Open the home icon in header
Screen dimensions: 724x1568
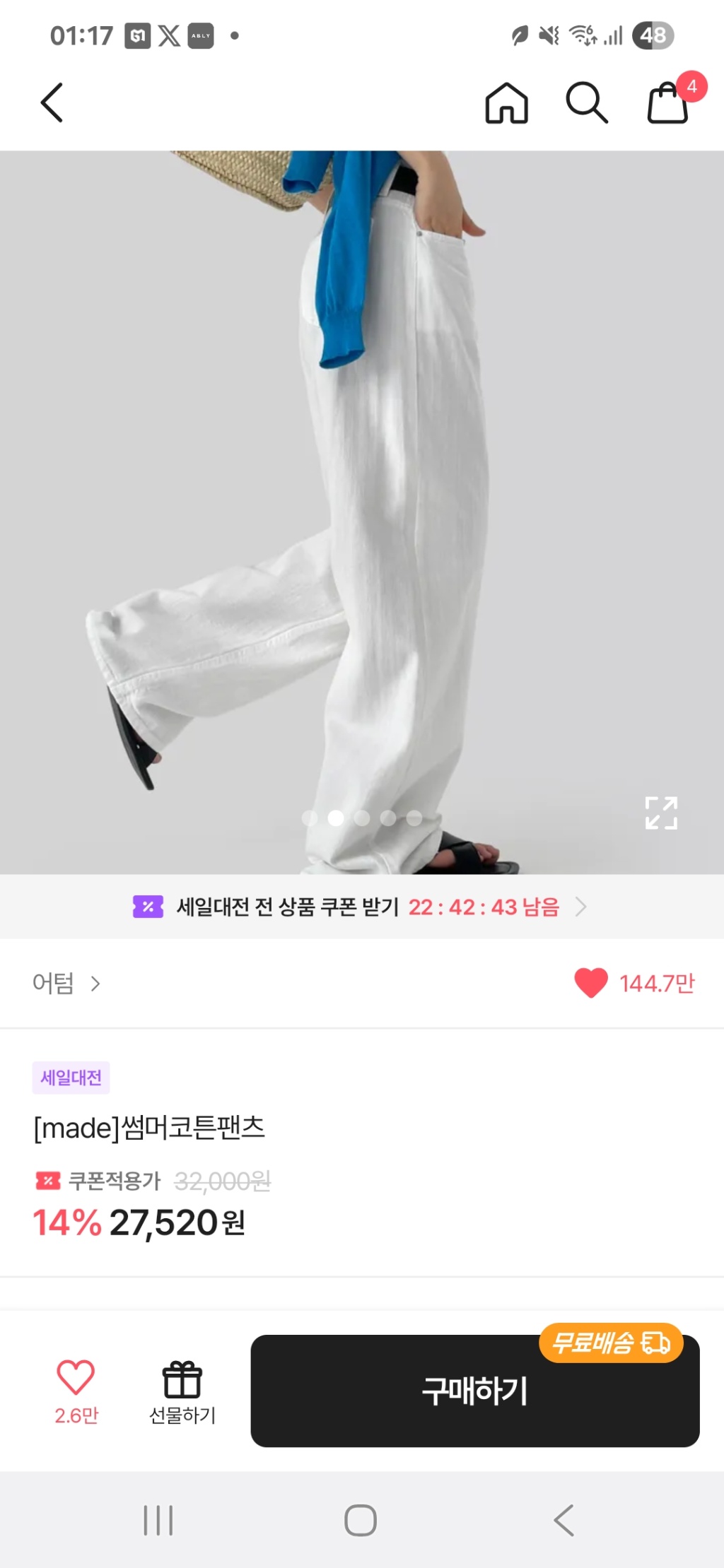[506, 103]
